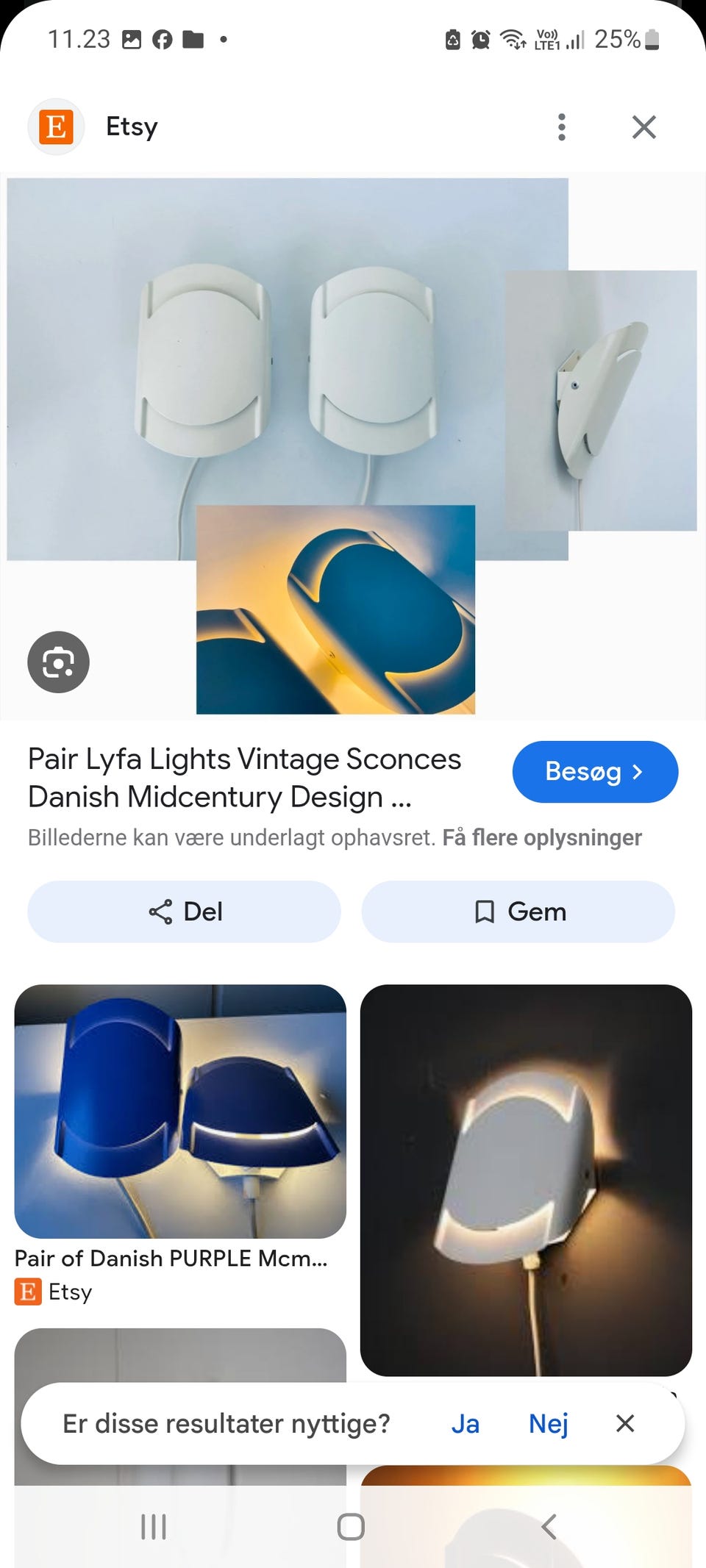Image resolution: width=706 pixels, height=1568 pixels.
Task: Open the three-dot overflow menu
Action: pos(561,126)
